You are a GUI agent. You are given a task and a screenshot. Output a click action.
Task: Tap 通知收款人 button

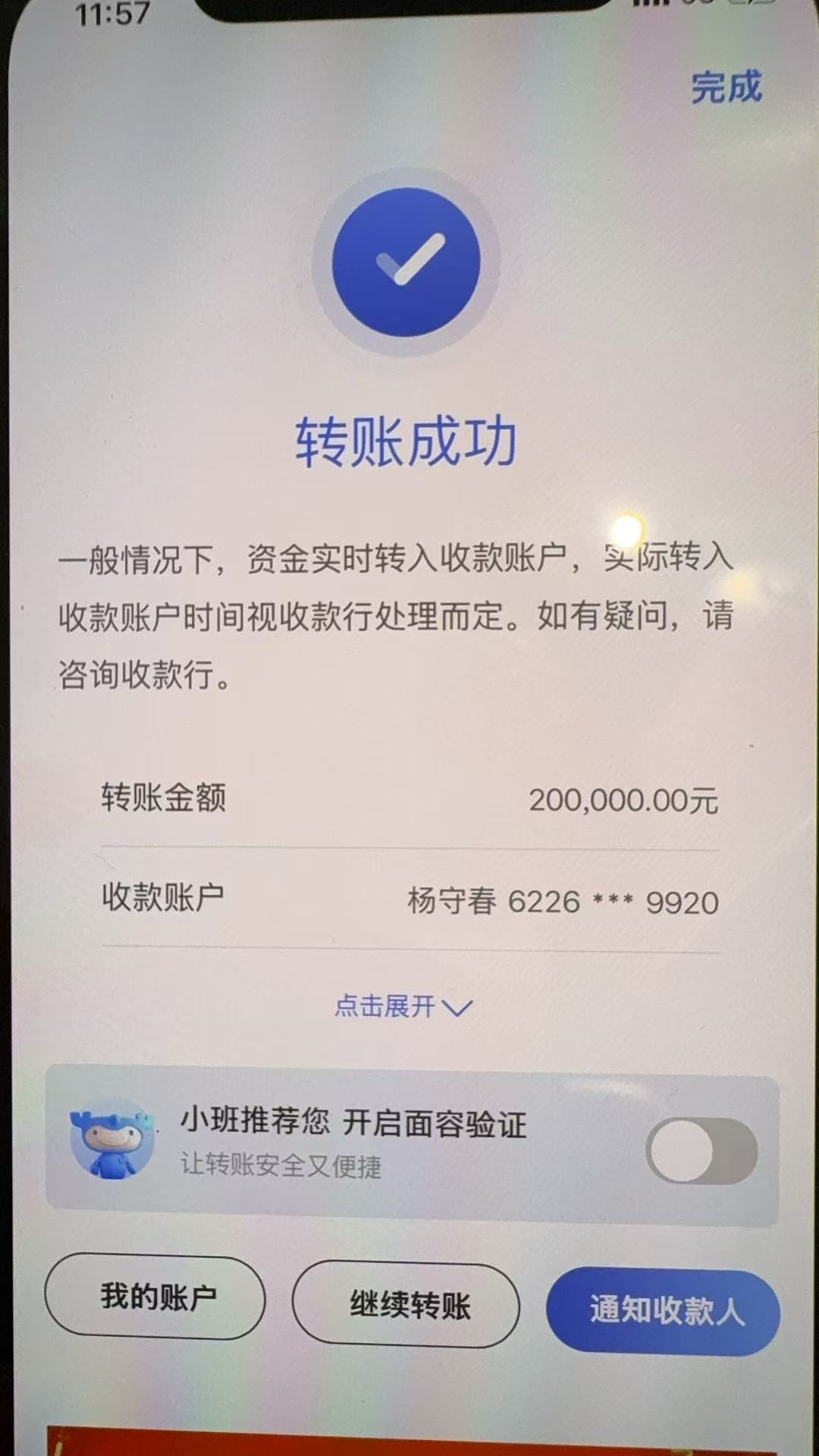pyautogui.click(x=664, y=1310)
